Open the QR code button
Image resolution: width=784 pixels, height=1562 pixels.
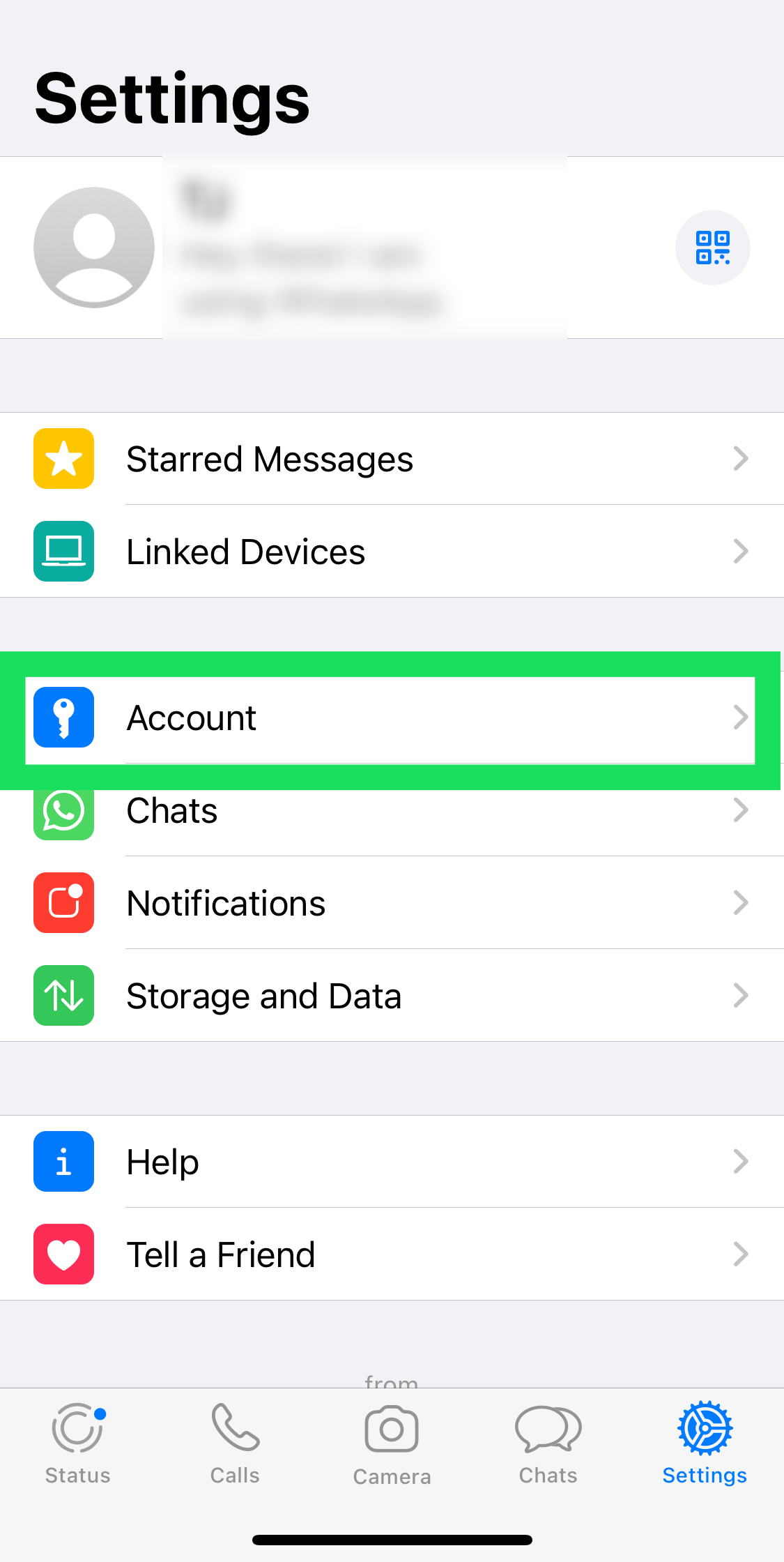click(x=712, y=248)
